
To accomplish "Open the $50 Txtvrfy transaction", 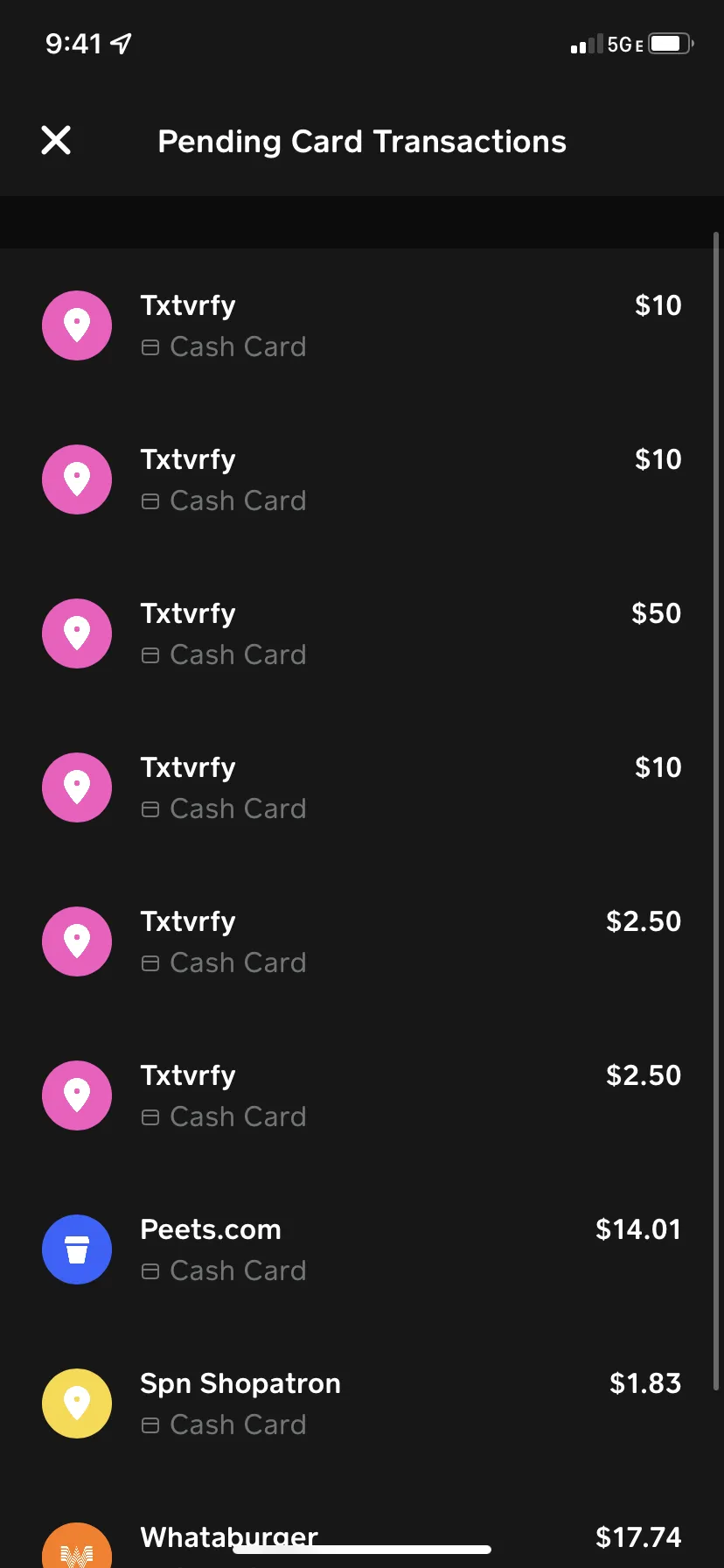I will tap(362, 633).
